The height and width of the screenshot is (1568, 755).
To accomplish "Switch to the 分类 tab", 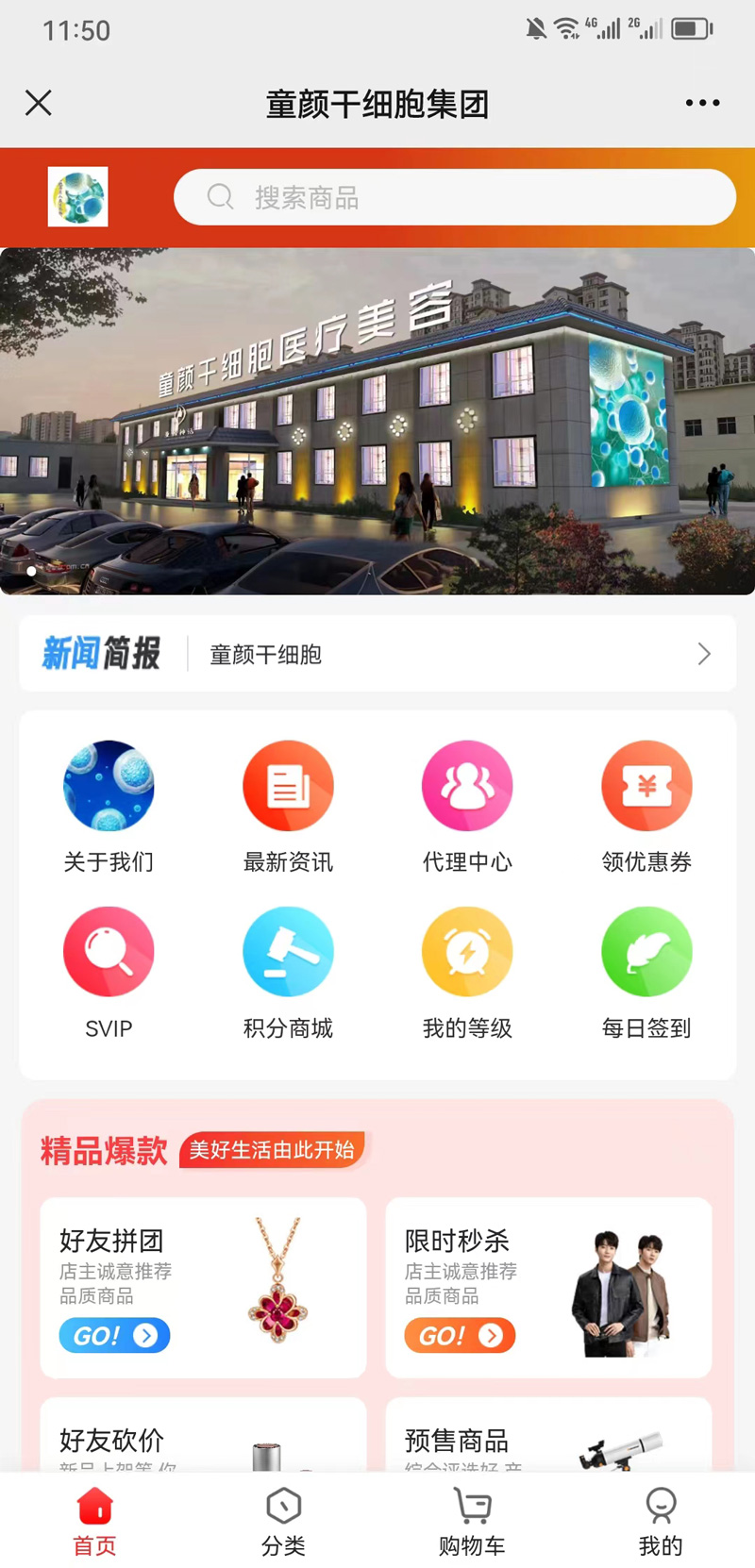I will (x=283, y=1521).
